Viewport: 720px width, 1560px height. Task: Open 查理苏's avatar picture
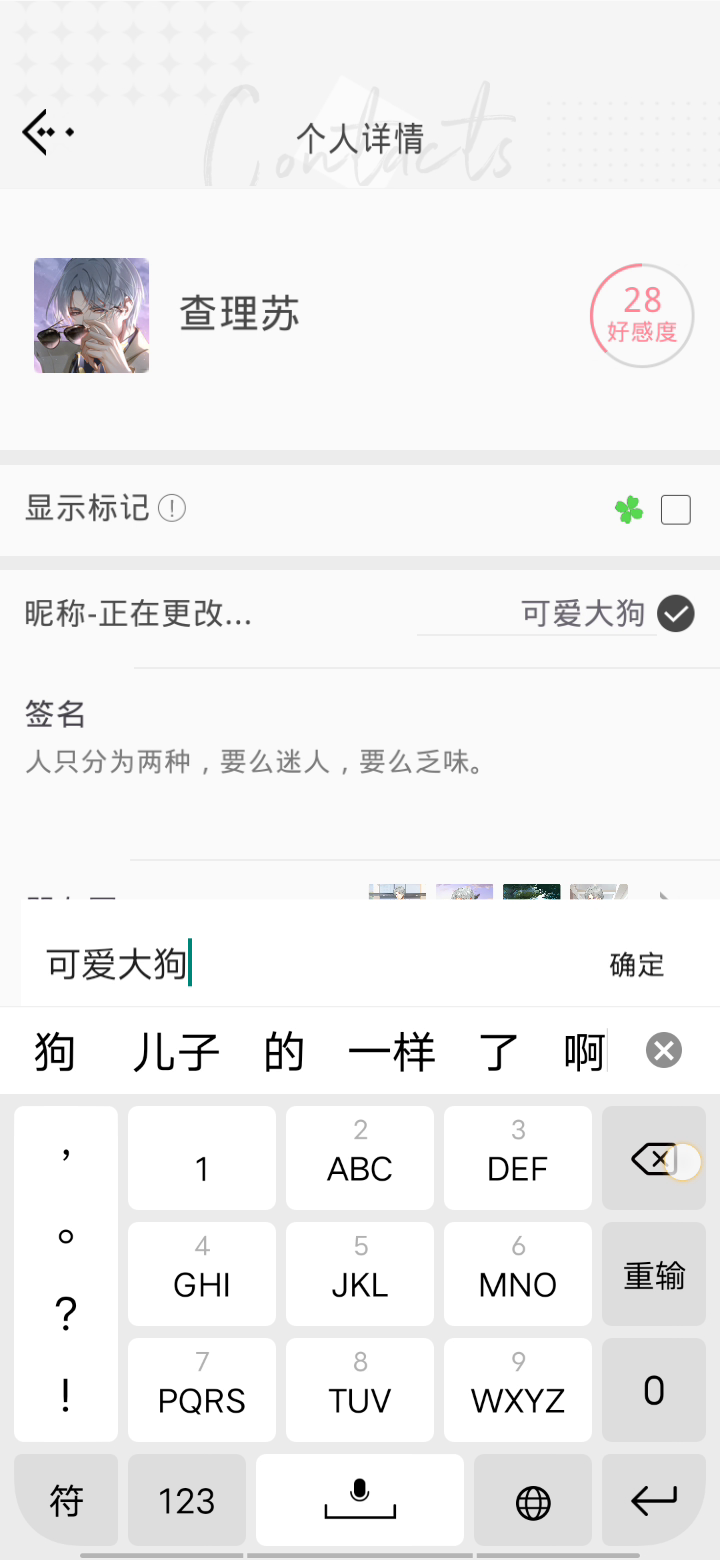pos(91,316)
